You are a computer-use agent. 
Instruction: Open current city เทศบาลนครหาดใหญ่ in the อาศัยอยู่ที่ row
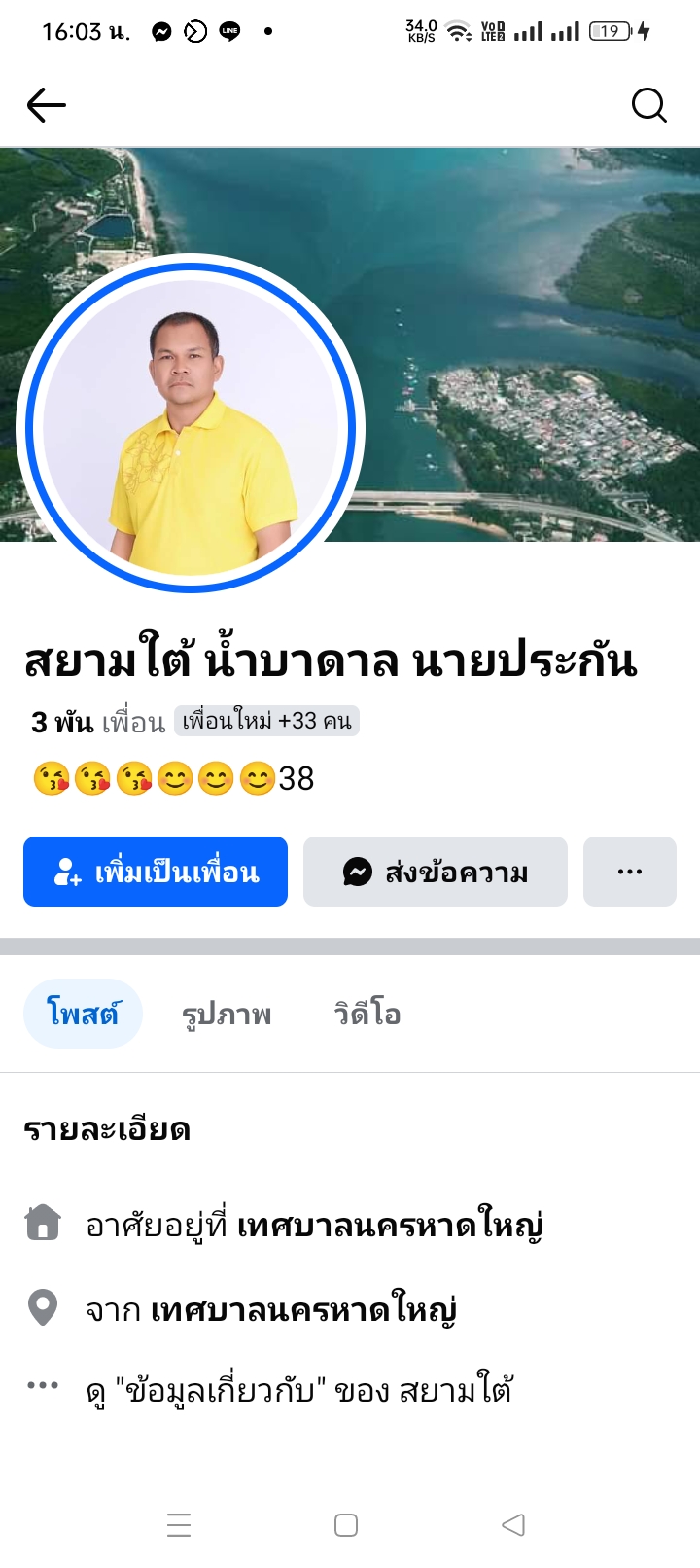pos(389,1225)
